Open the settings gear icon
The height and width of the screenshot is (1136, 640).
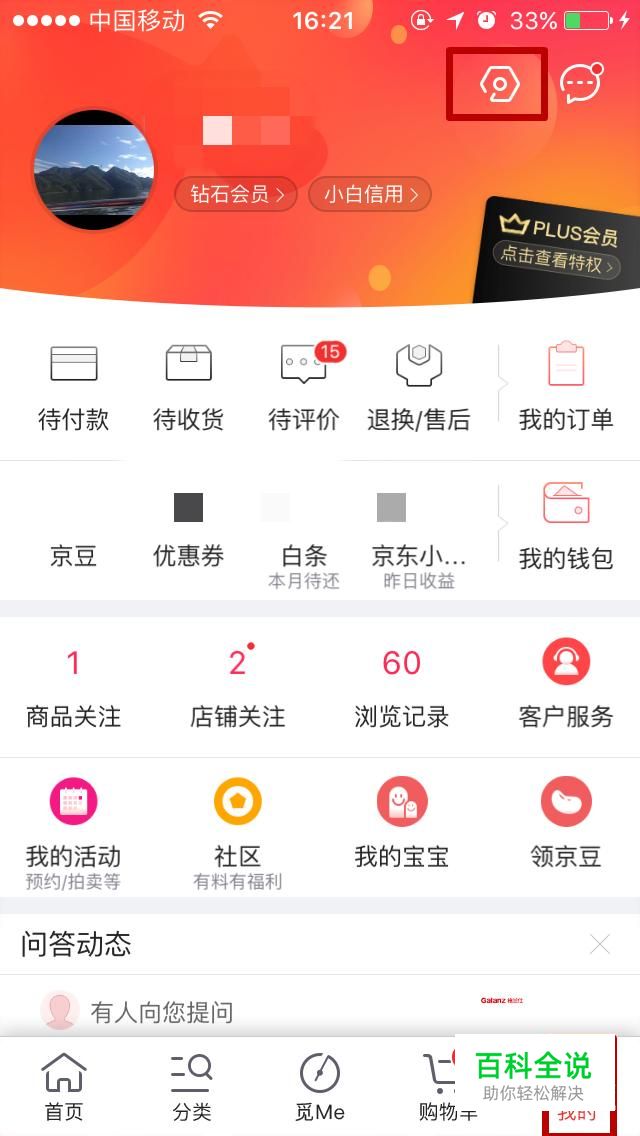click(497, 84)
